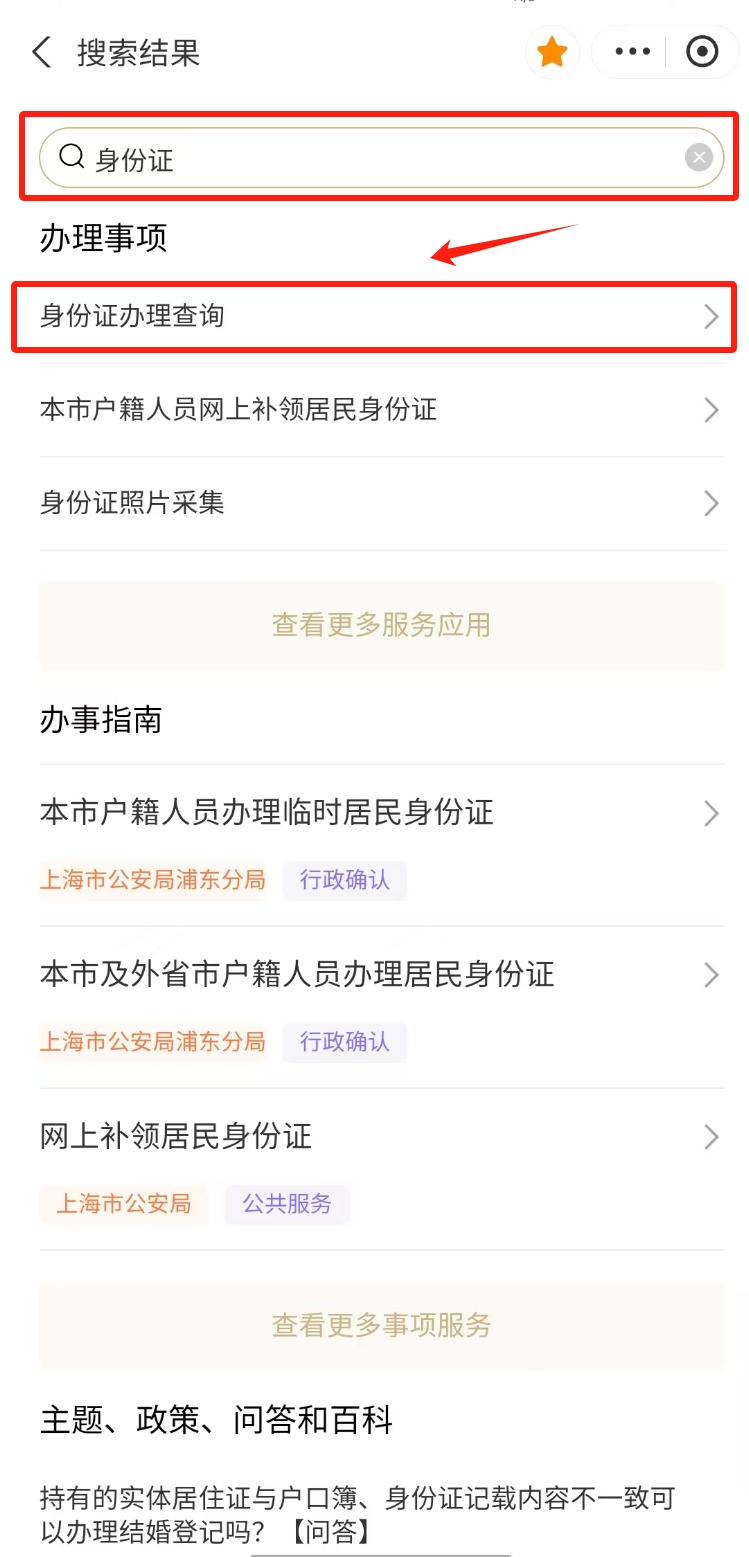Image resolution: width=749 pixels, height=1557 pixels.
Task: Open the guide 本市及外省市户籍人员办理居民身份证
Action: point(382,1007)
